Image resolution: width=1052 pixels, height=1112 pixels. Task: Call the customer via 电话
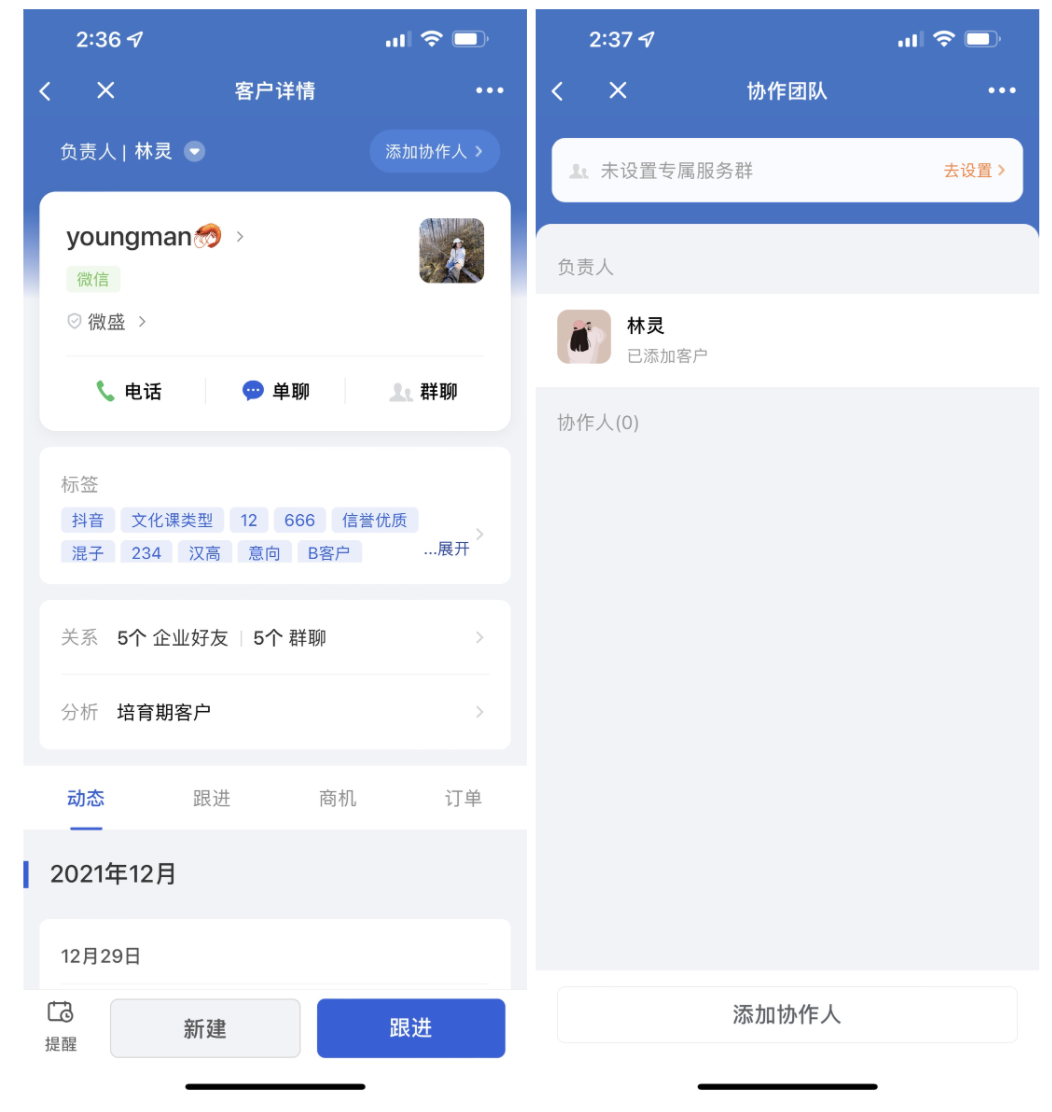(x=128, y=392)
